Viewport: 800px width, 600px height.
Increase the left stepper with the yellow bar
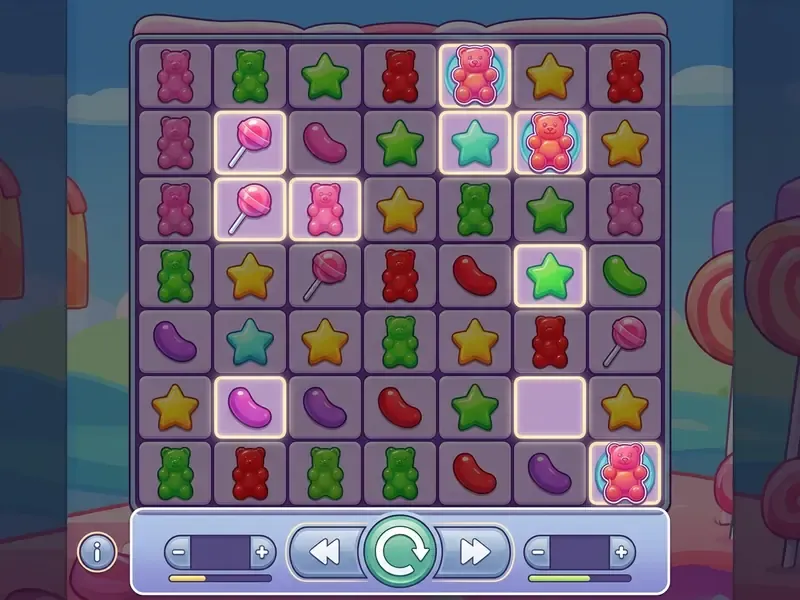coord(262,552)
